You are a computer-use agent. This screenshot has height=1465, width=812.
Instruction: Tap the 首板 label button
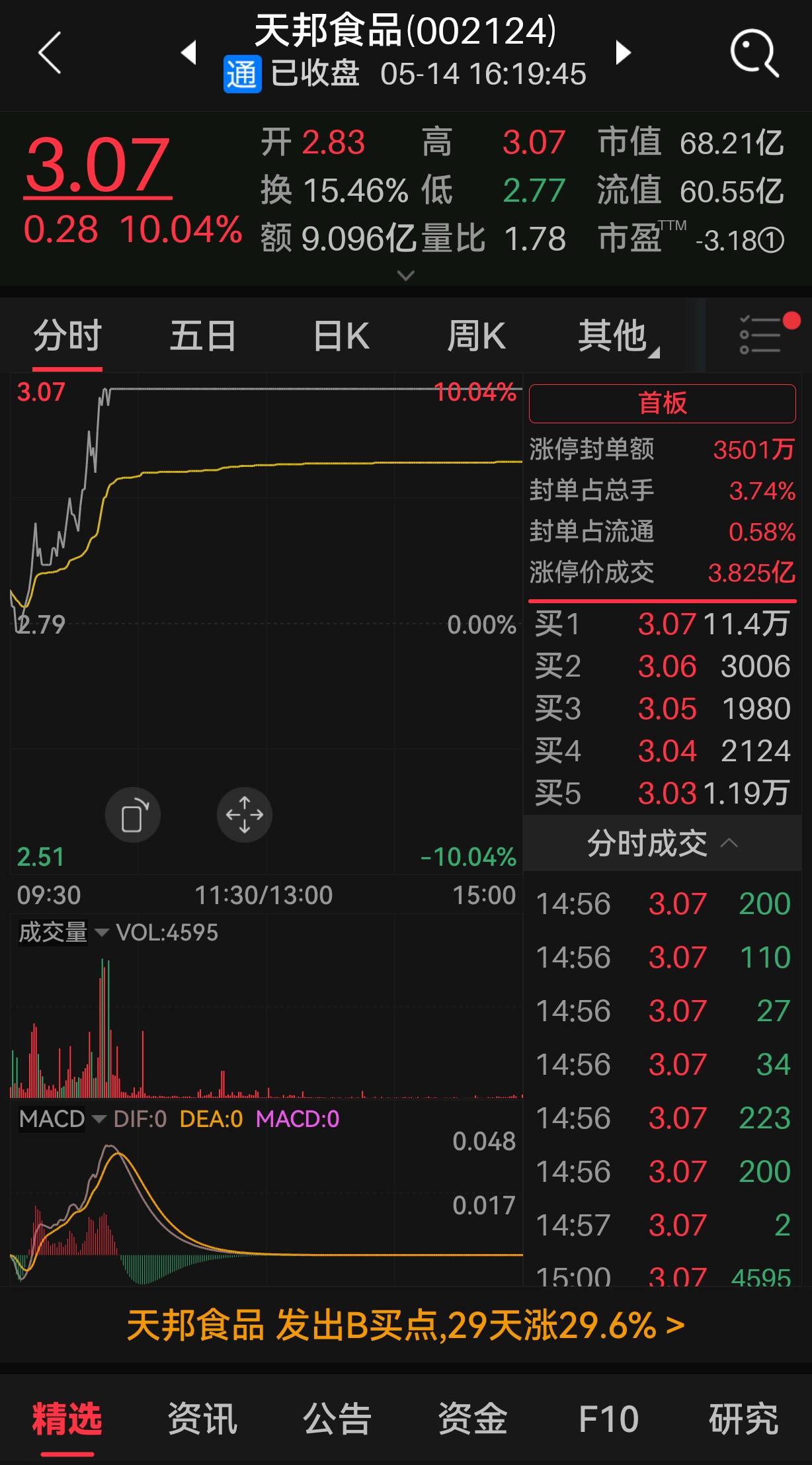[x=662, y=403]
